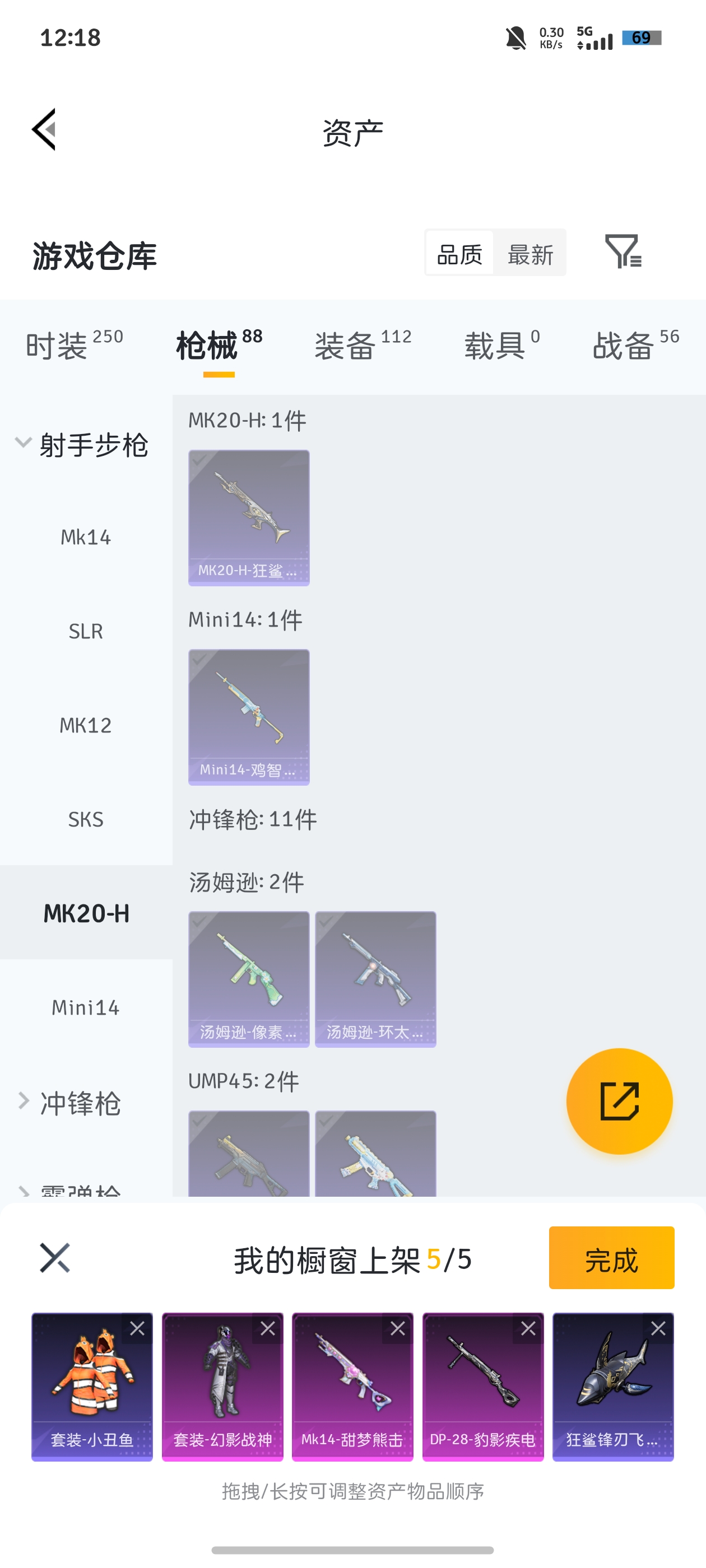Screen dimensions: 706x1568
Task: Switch to the 战备 tab
Action: (x=635, y=345)
